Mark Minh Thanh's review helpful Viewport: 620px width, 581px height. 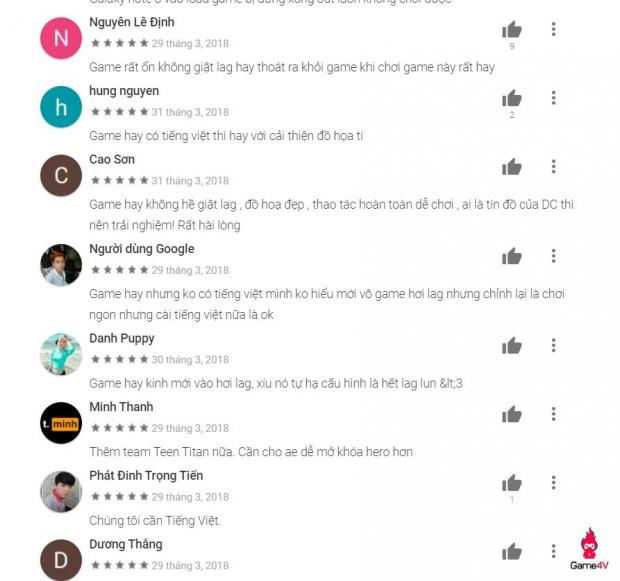pyautogui.click(x=512, y=414)
